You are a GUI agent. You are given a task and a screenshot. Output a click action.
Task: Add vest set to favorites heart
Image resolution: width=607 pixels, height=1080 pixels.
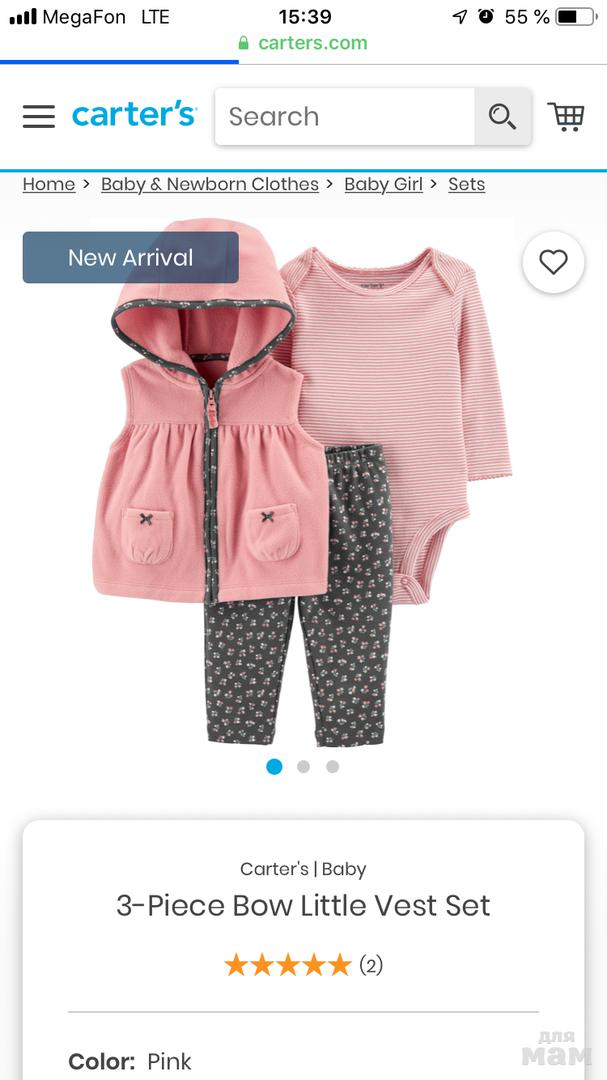553,262
